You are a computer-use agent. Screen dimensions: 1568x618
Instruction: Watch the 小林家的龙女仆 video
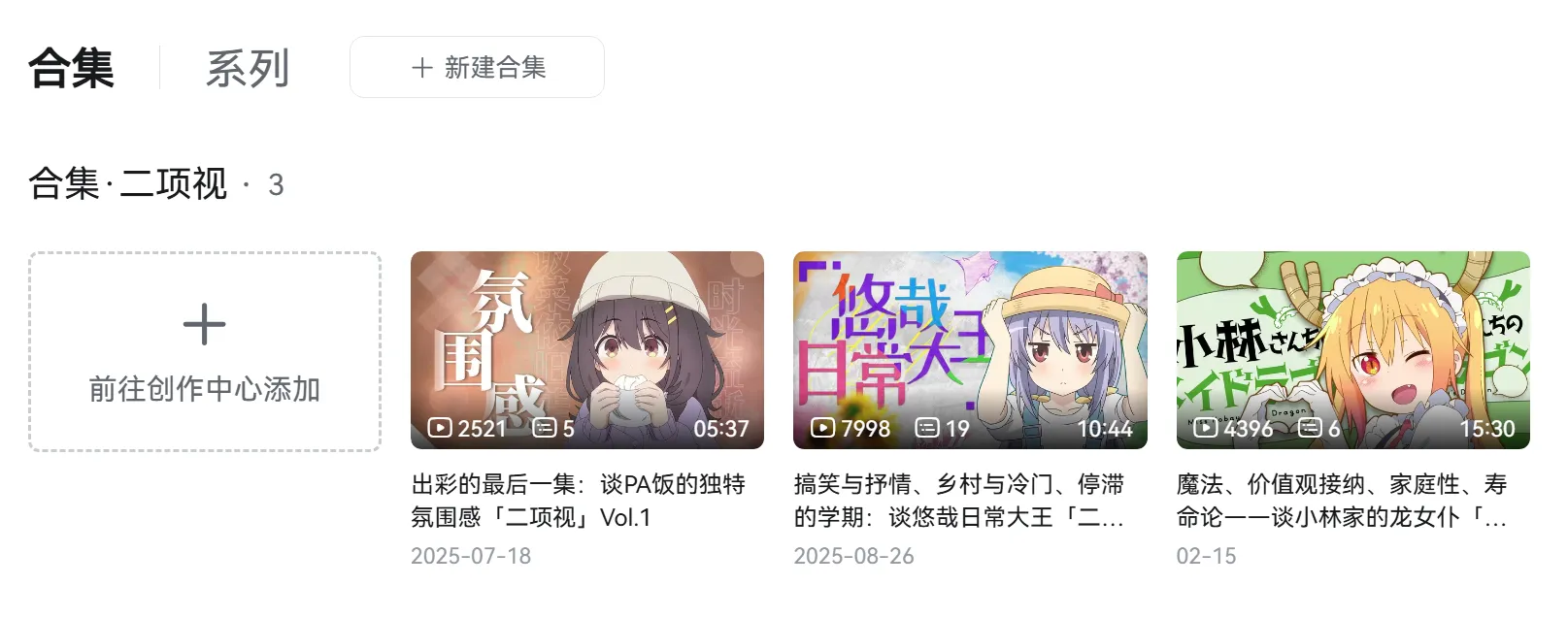pyautogui.click(x=1352, y=350)
